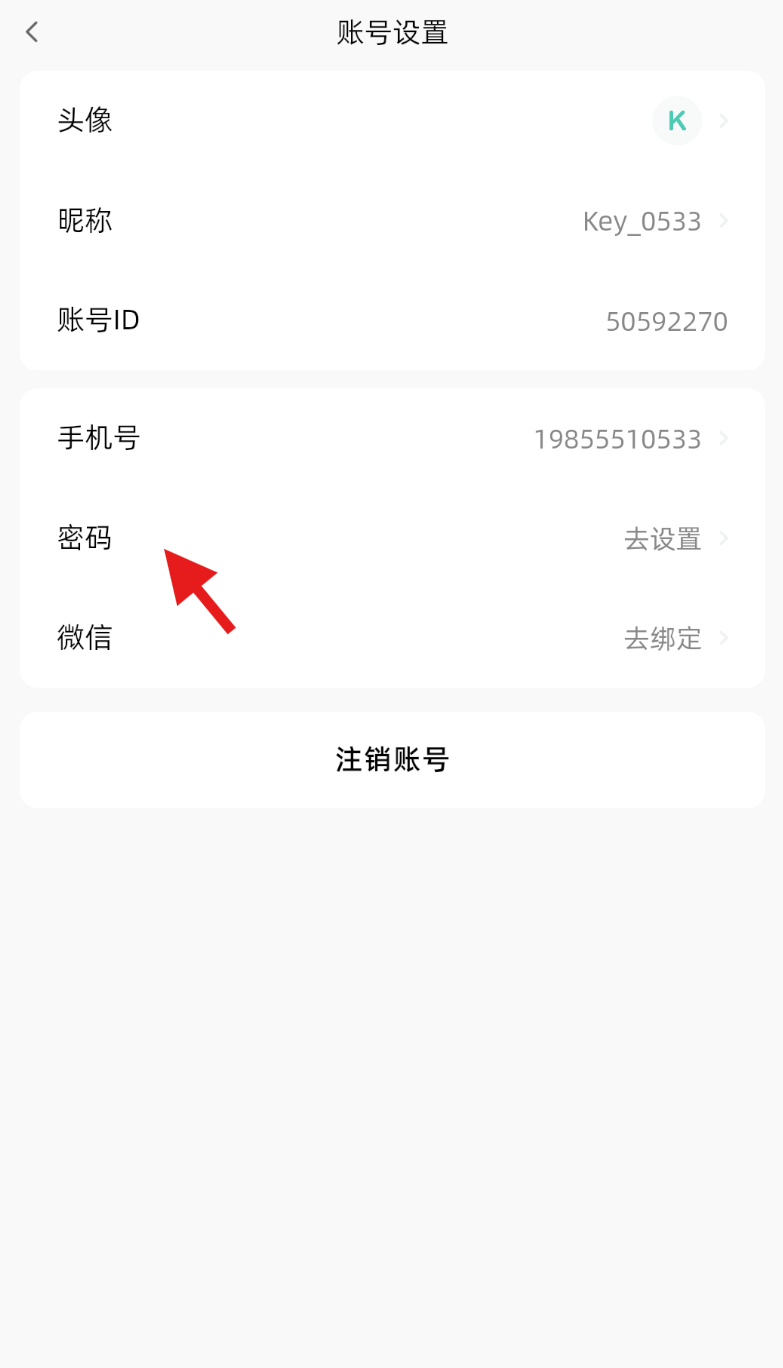This screenshot has height=1368, width=783.
Task: Edit the 昵称 nickname Key_0533
Action: coord(392,221)
